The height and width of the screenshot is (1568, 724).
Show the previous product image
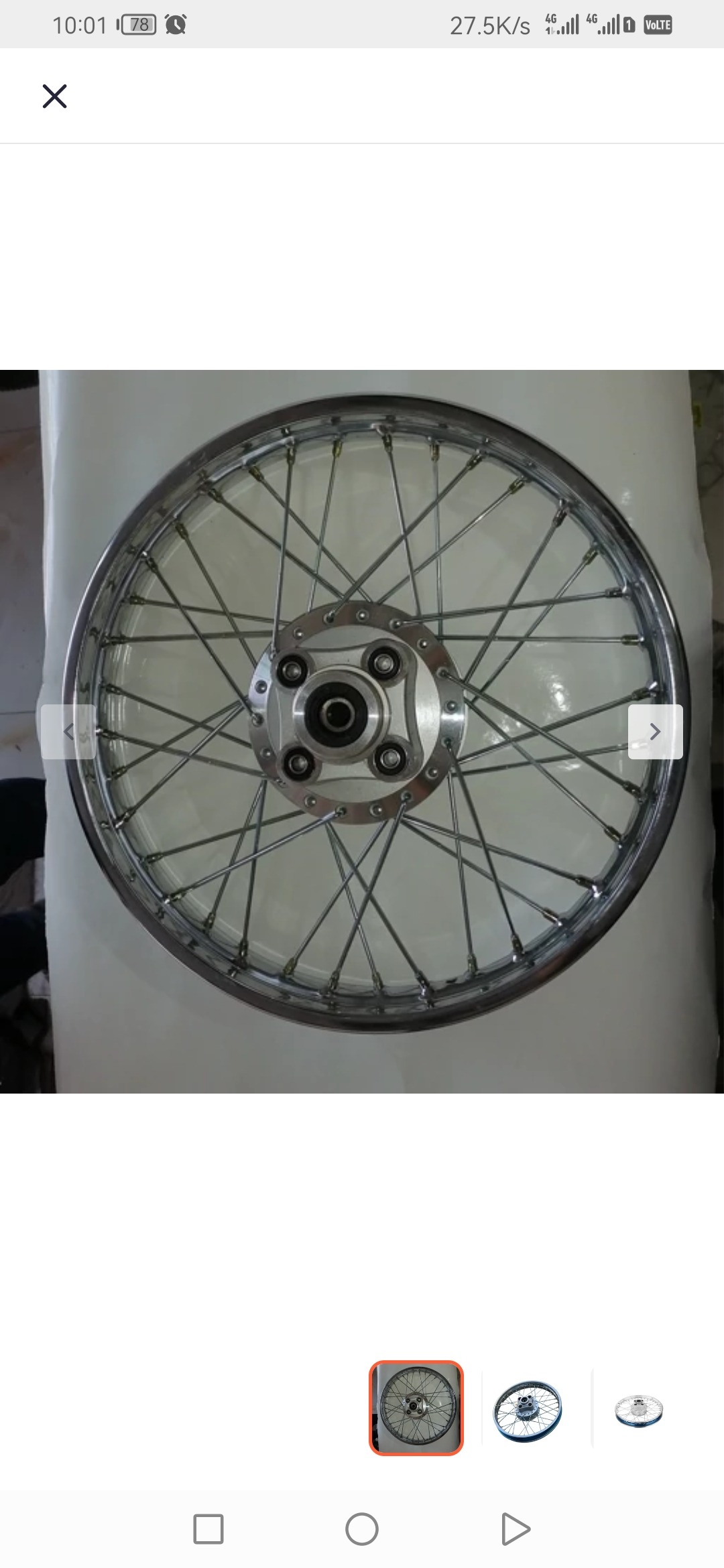pyautogui.click(x=68, y=731)
